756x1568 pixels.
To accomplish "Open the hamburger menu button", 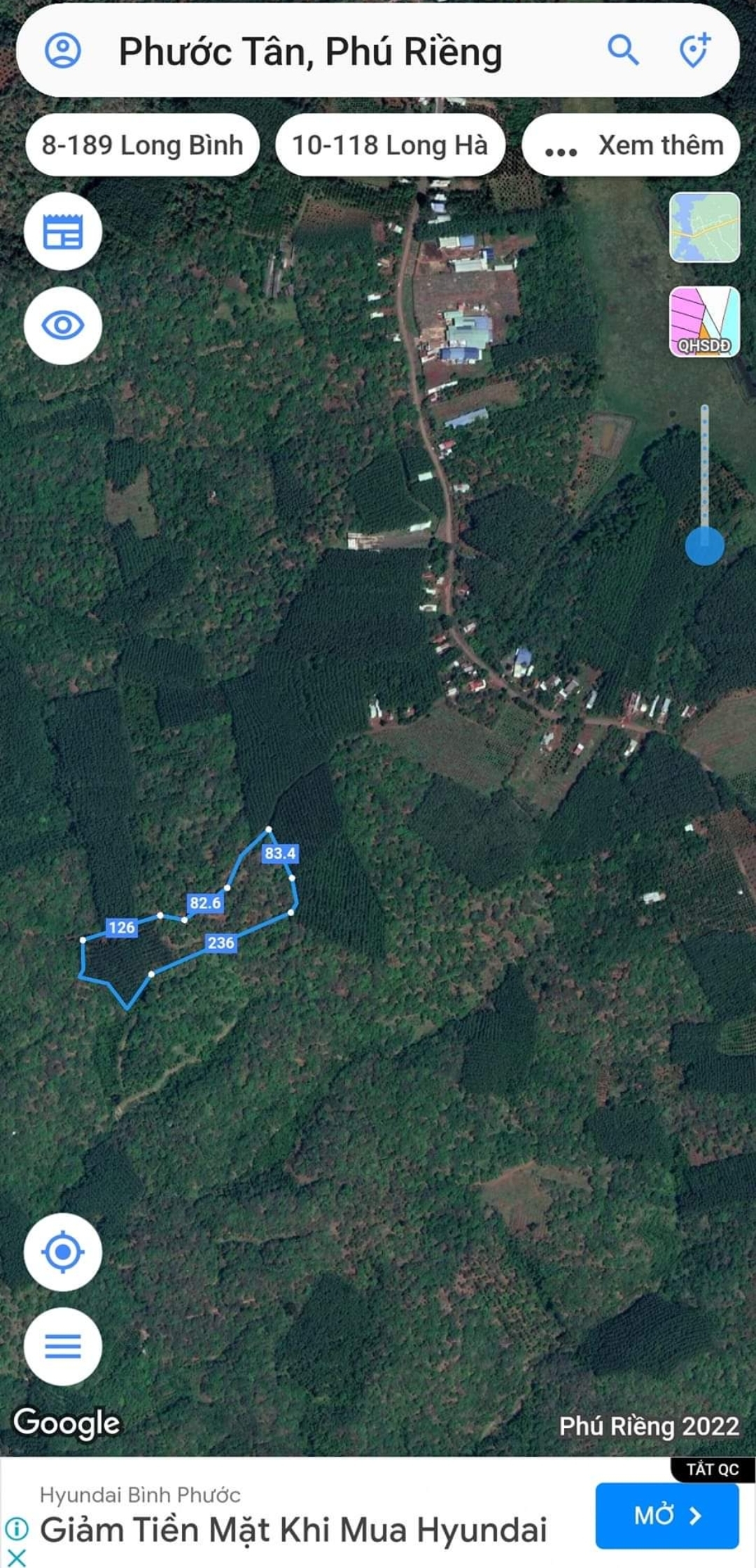I will pos(63,1345).
